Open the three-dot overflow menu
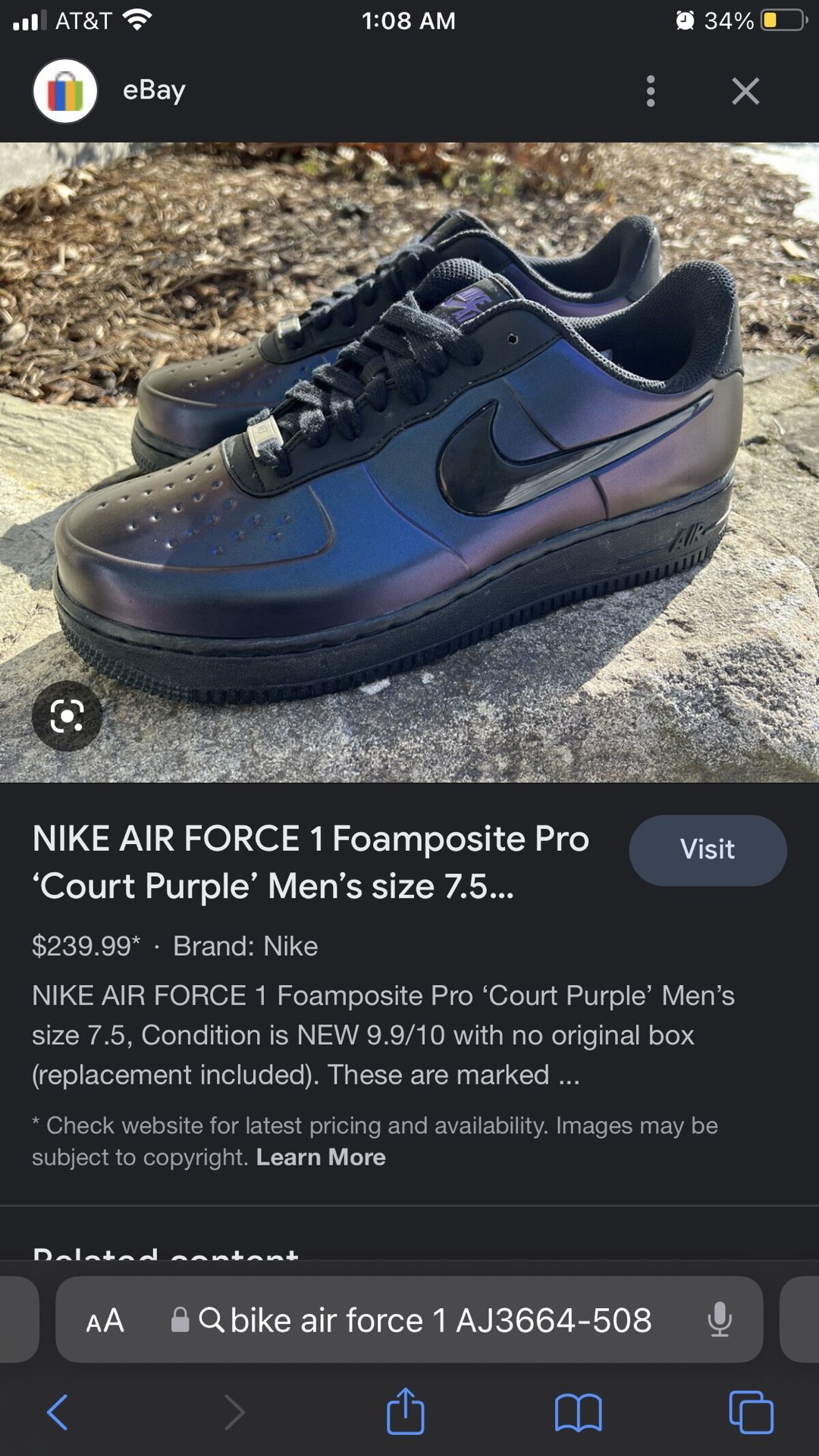Image resolution: width=819 pixels, height=1456 pixels. pyautogui.click(x=650, y=91)
